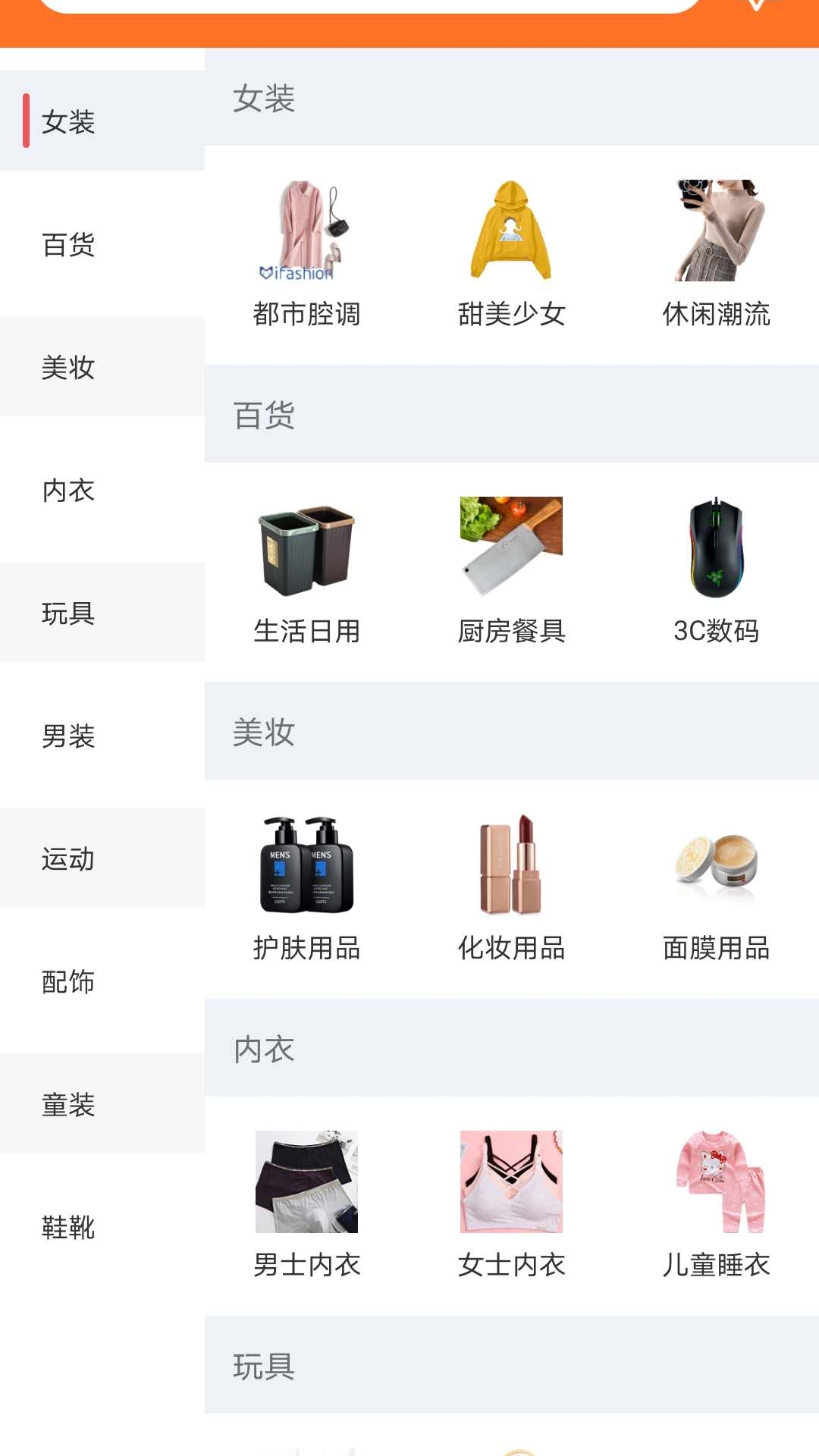Viewport: 819px width, 1456px height.
Task: Switch to the 童装 sidebar category
Action: (x=68, y=1105)
